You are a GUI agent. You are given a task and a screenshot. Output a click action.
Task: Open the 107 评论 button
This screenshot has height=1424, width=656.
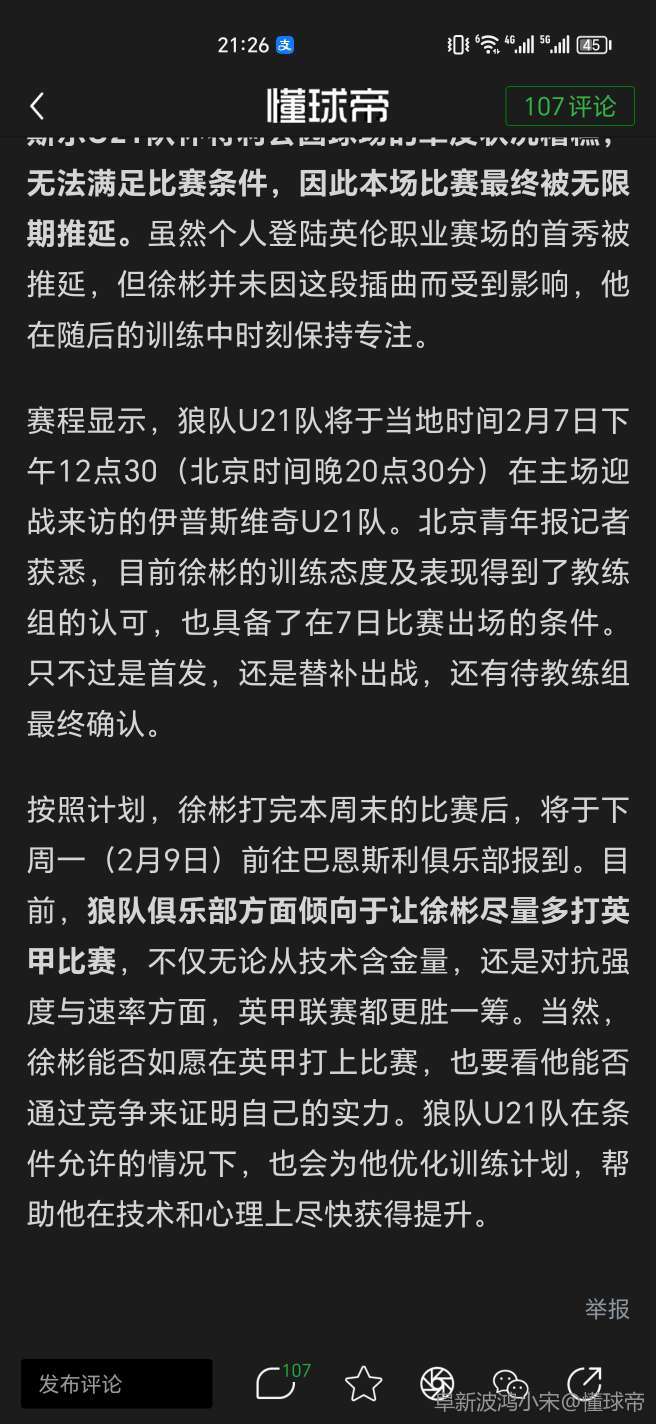(569, 106)
